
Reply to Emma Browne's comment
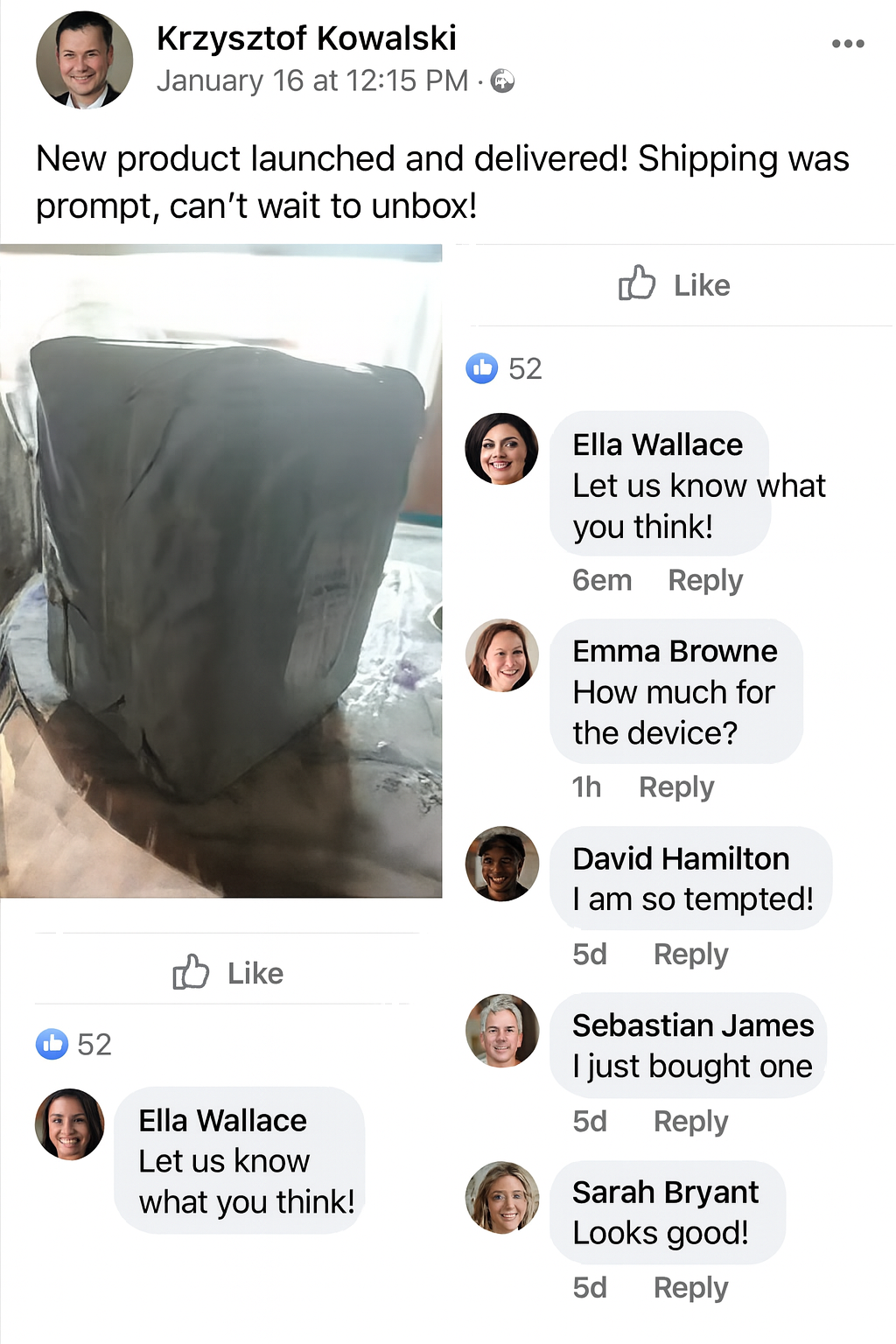coord(676,787)
